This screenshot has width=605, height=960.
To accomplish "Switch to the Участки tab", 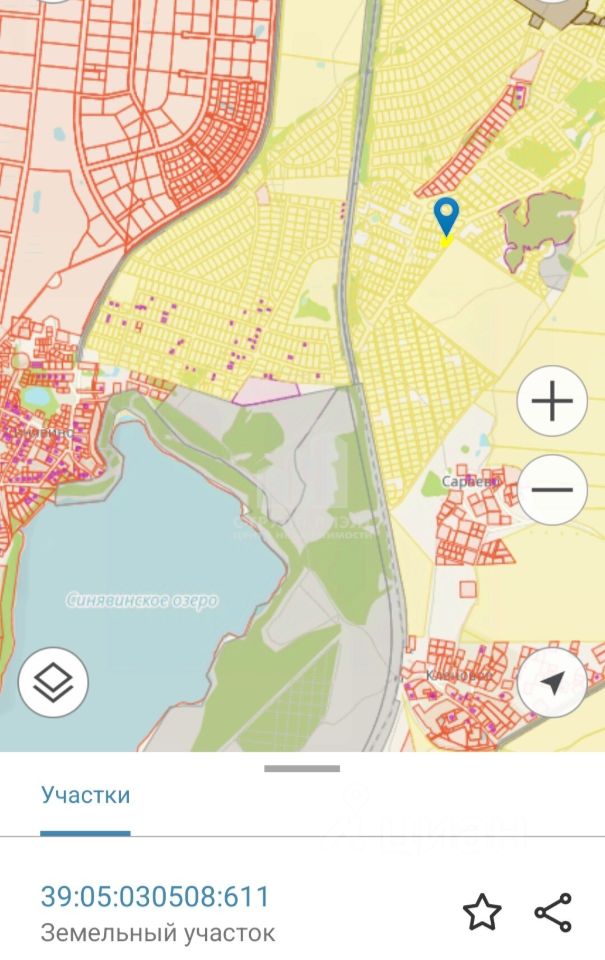I will click(85, 796).
